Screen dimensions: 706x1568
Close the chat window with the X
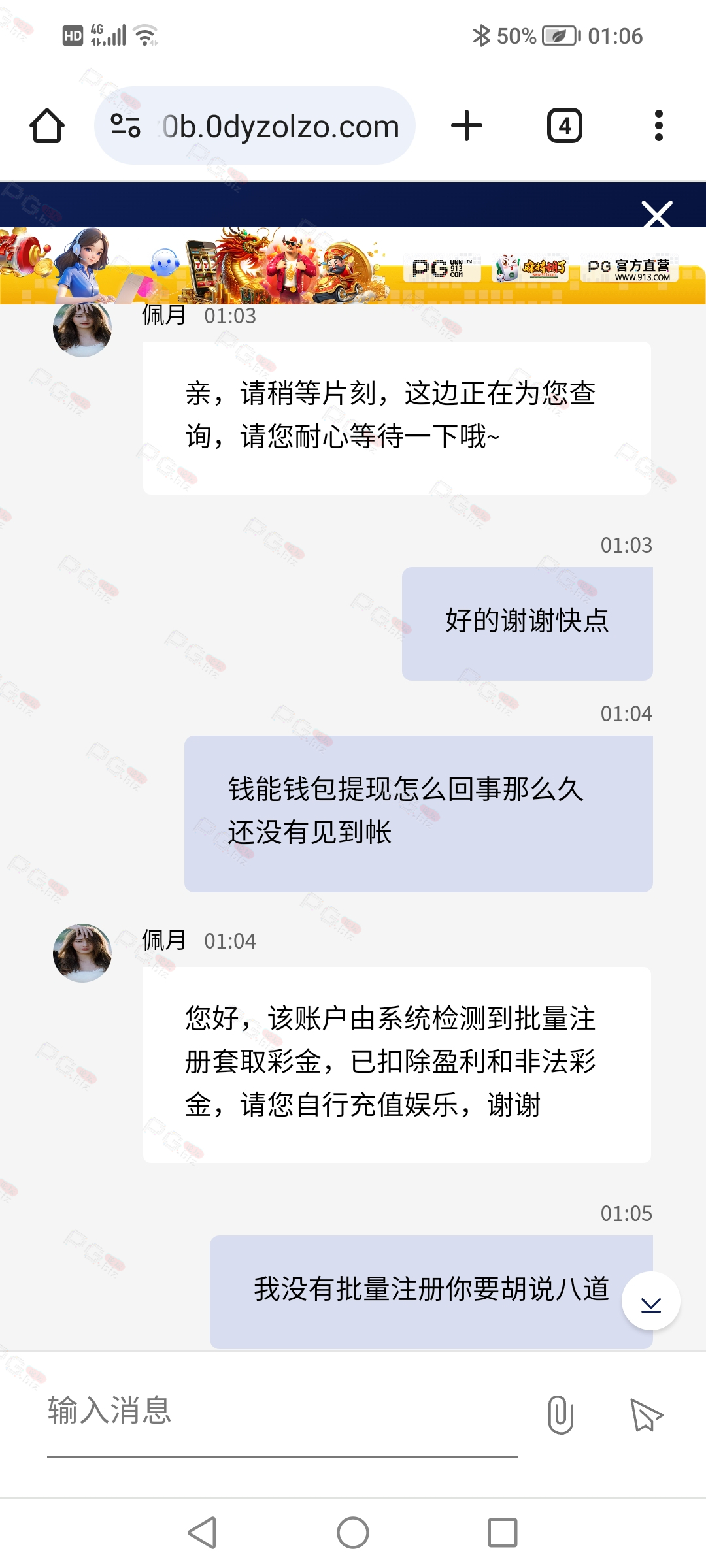click(656, 214)
